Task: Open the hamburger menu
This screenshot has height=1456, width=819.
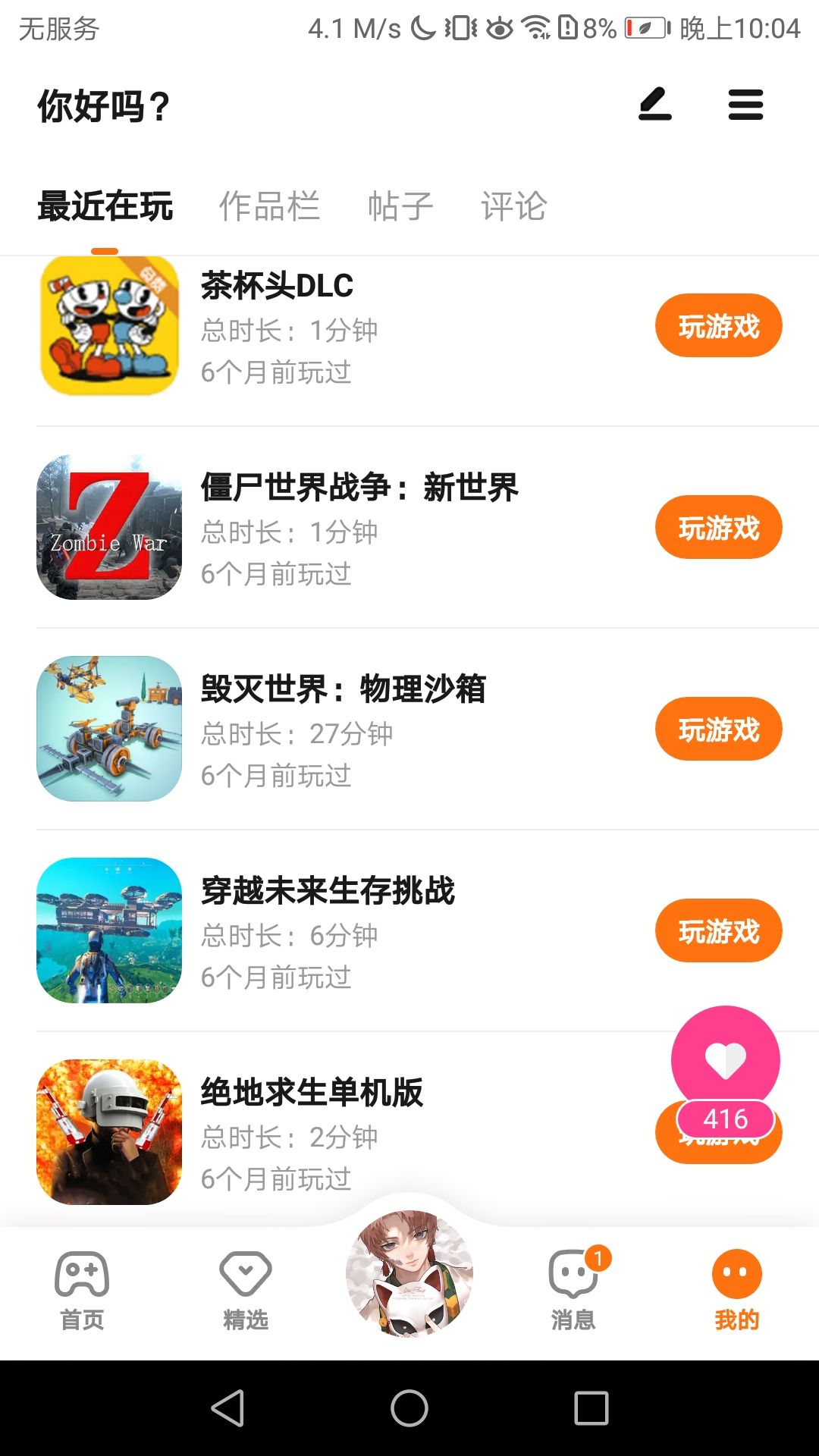Action: 745,105
